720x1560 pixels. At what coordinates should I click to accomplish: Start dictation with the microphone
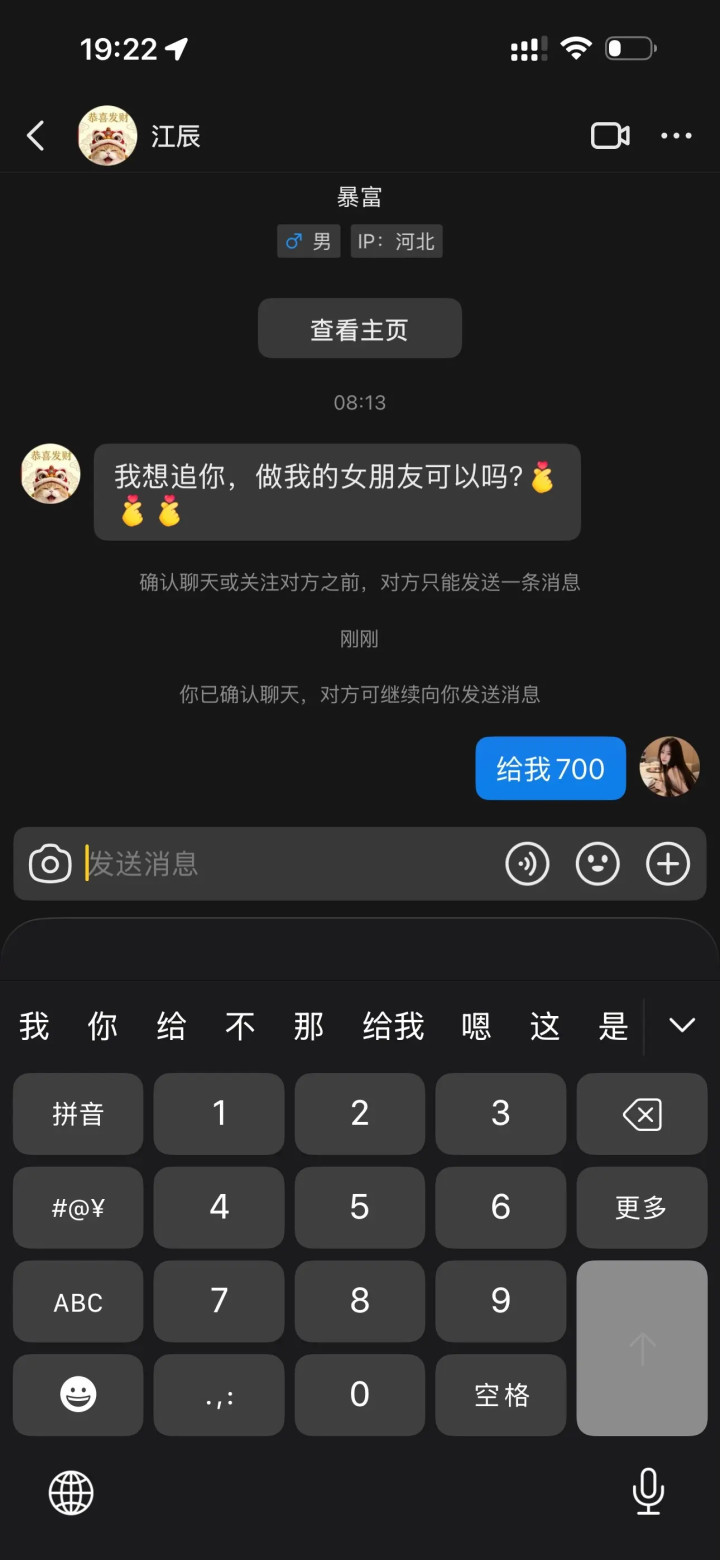pos(648,1492)
